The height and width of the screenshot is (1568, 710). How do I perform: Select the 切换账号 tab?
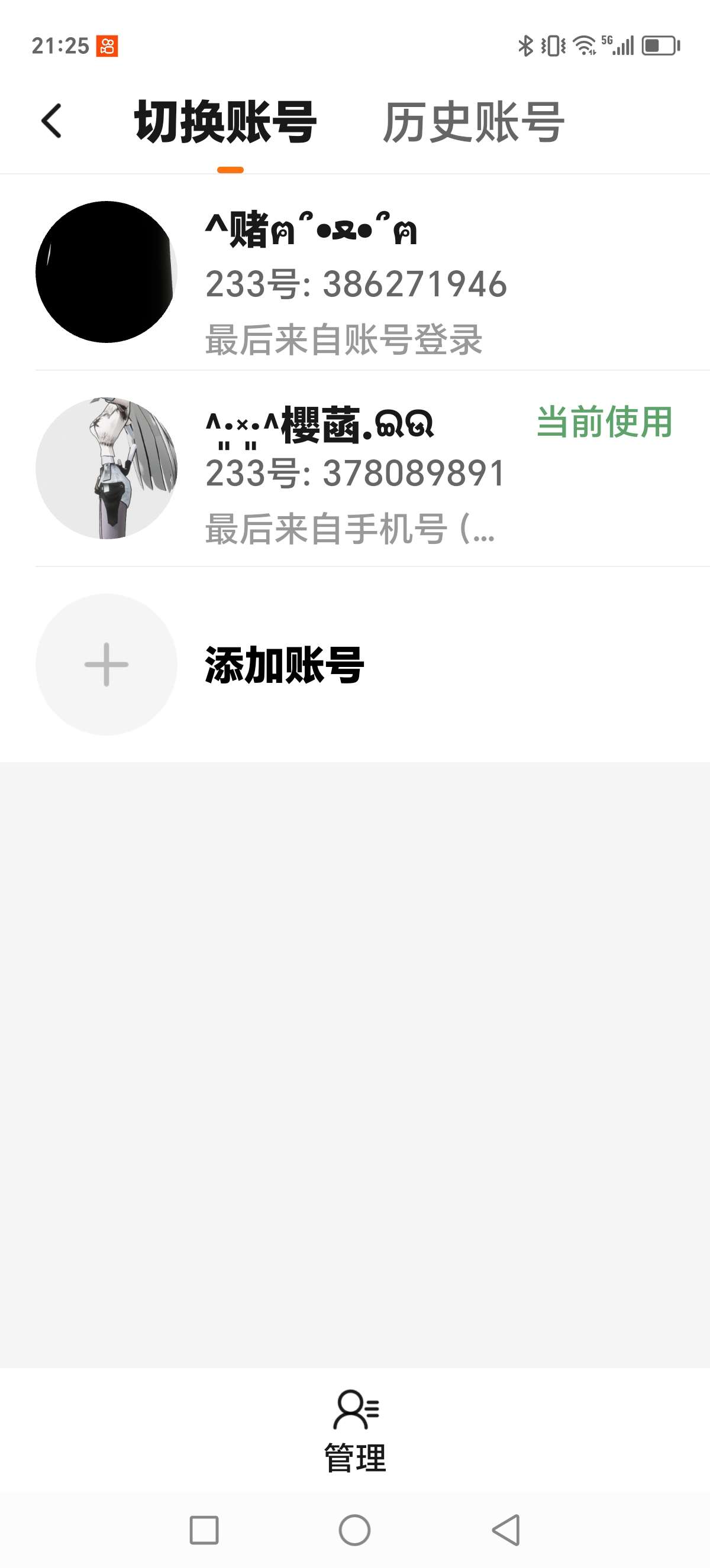tap(226, 122)
